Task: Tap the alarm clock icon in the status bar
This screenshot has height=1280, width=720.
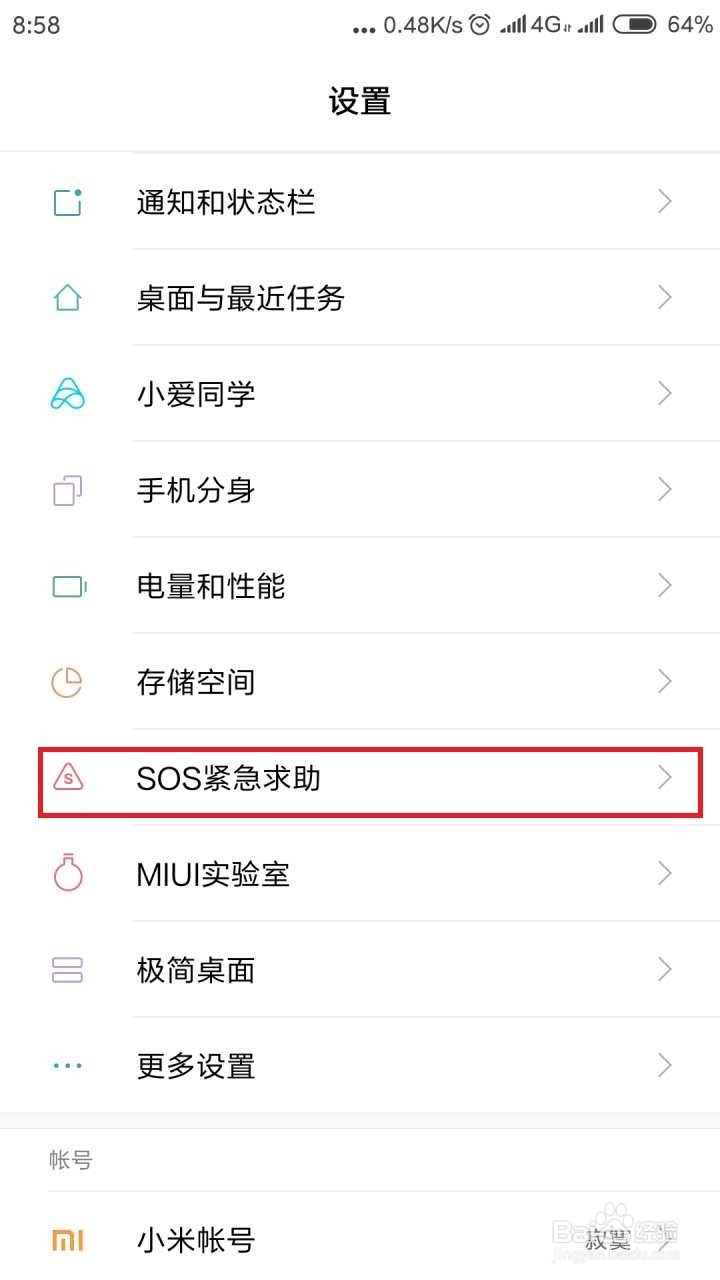Action: tap(479, 24)
